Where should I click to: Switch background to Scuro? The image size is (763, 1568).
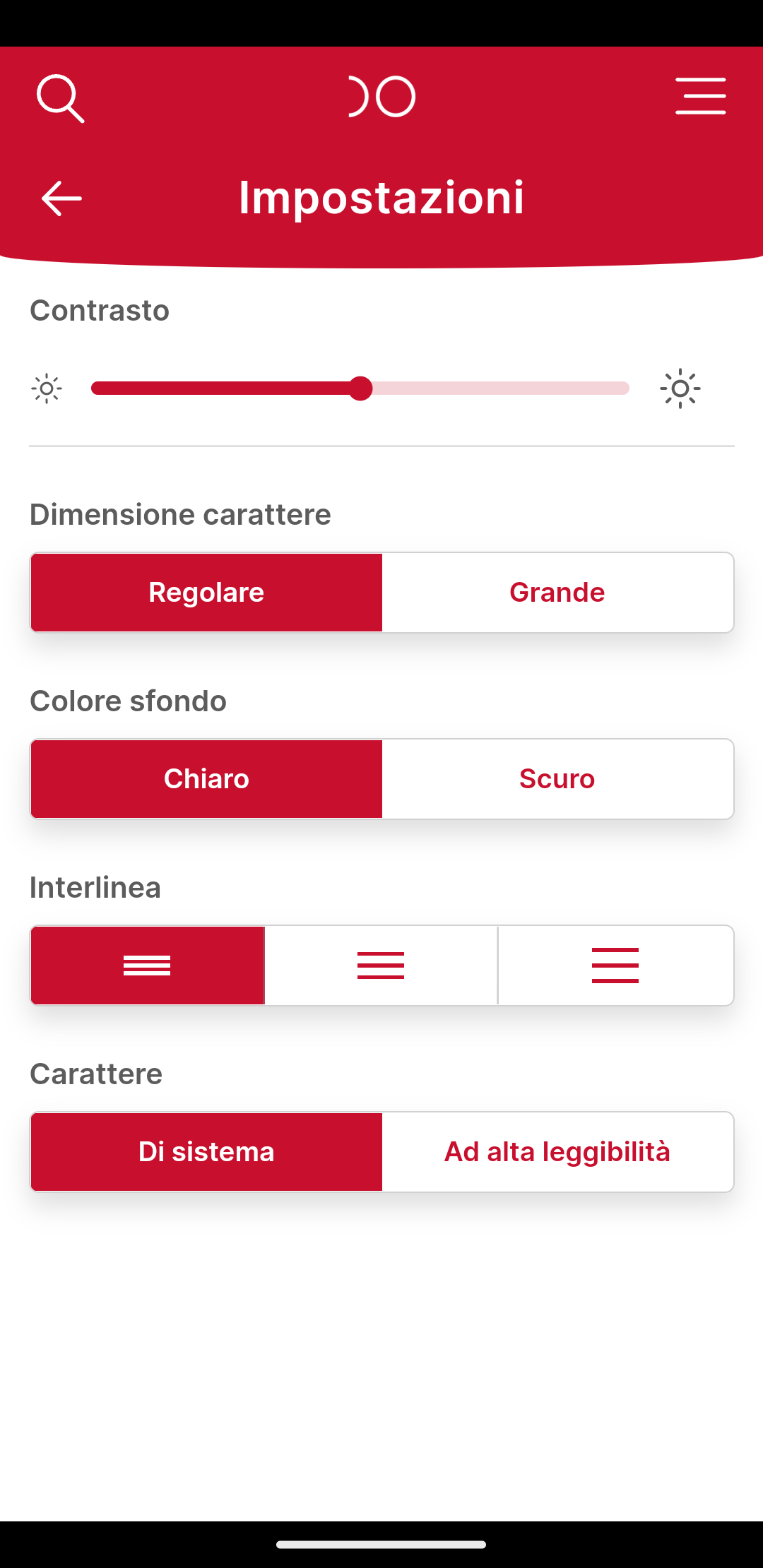click(x=557, y=779)
